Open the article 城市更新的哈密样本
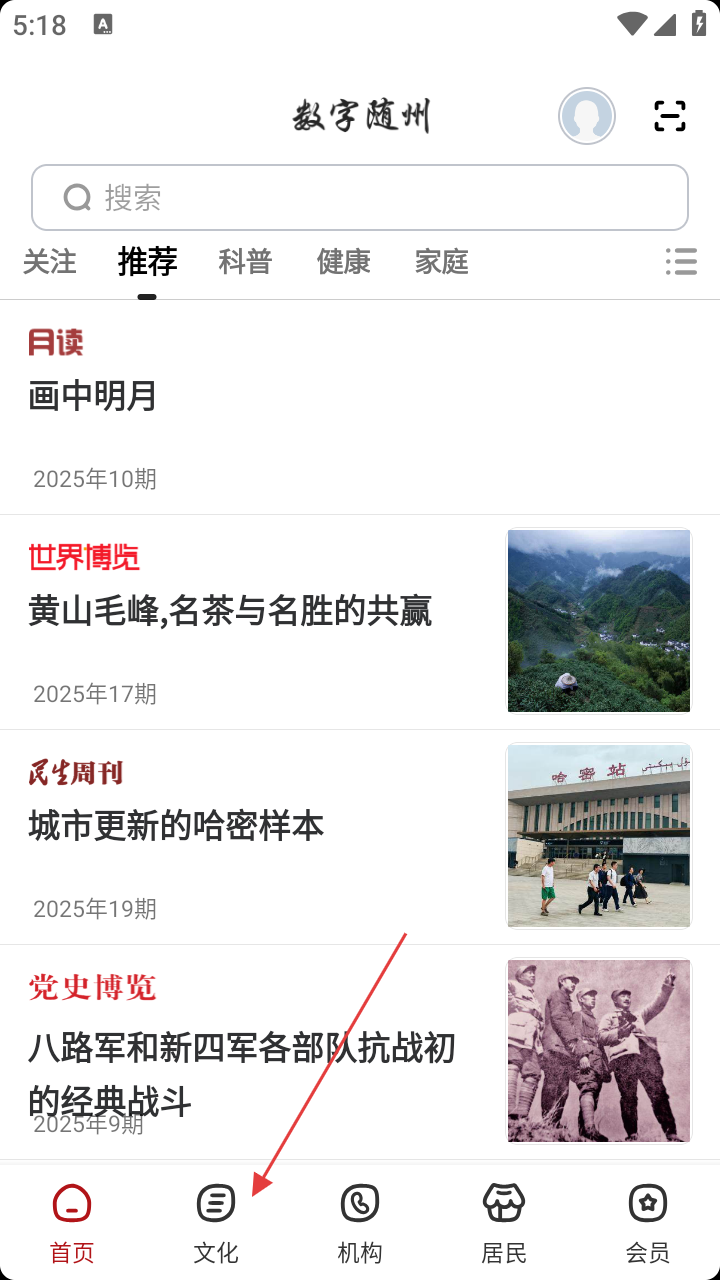This screenshot has height=1280, width=720. [176, 826]
